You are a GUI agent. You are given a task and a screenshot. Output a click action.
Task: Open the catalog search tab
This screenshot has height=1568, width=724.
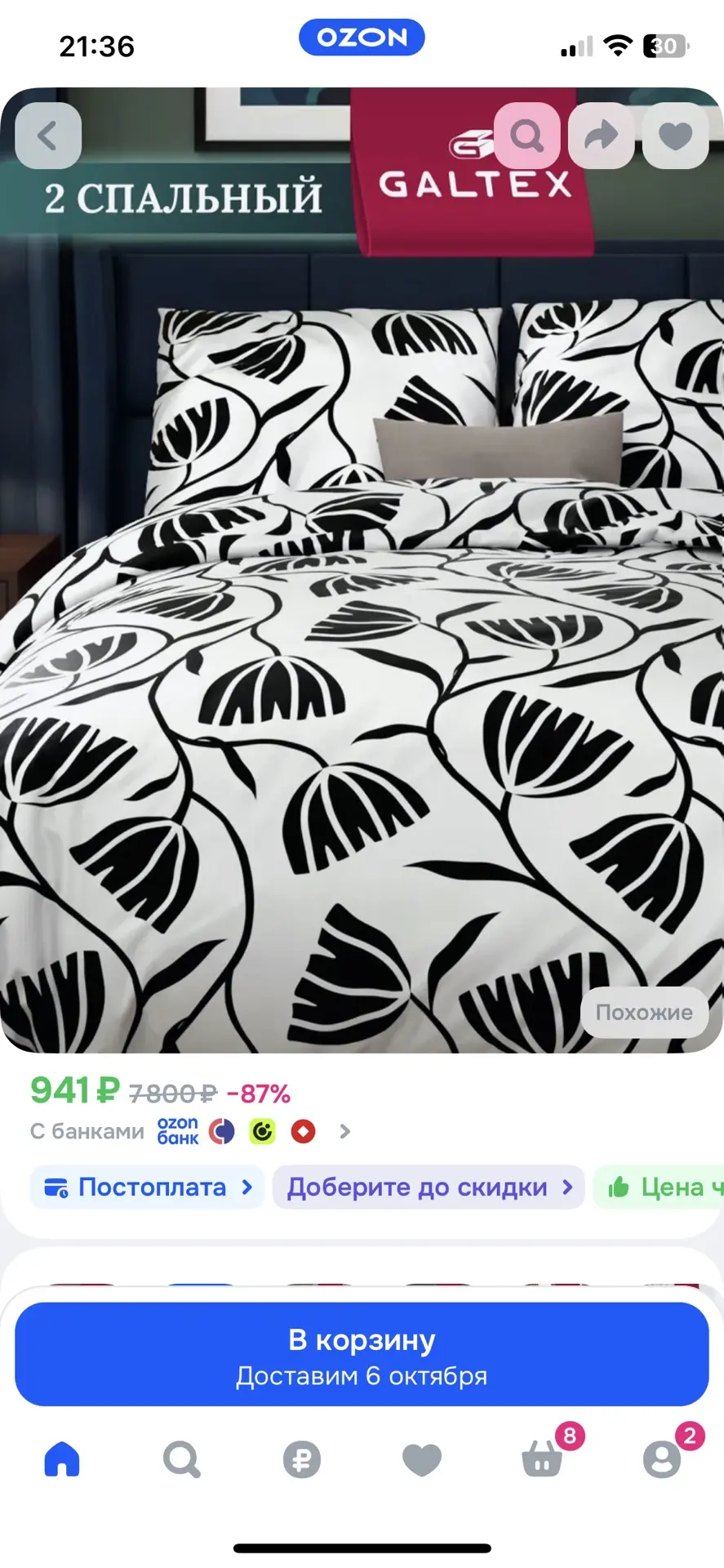(x=181, y=1459)
